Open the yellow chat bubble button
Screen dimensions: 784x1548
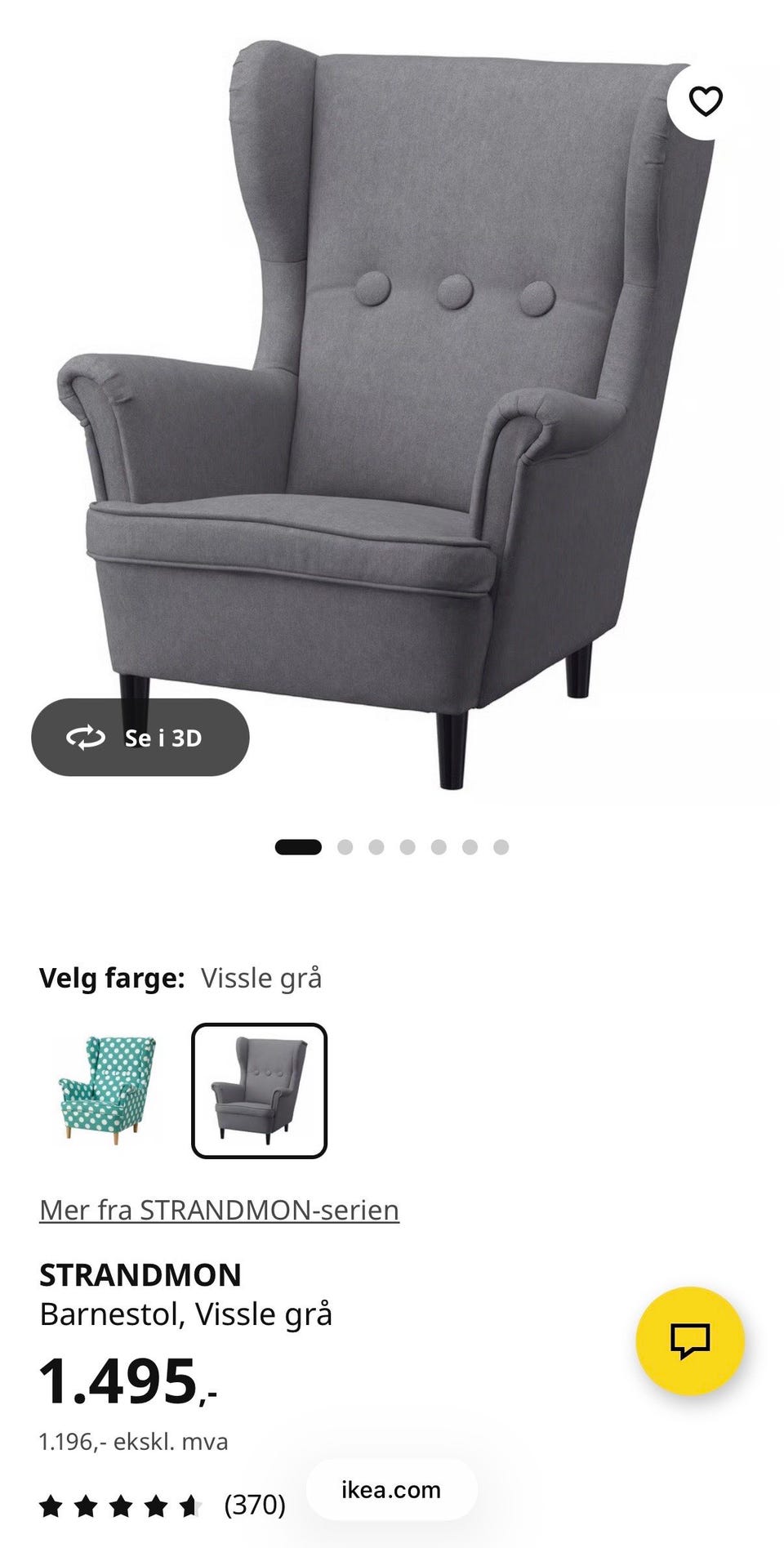pyautogui.click(x=690, y=1341)
